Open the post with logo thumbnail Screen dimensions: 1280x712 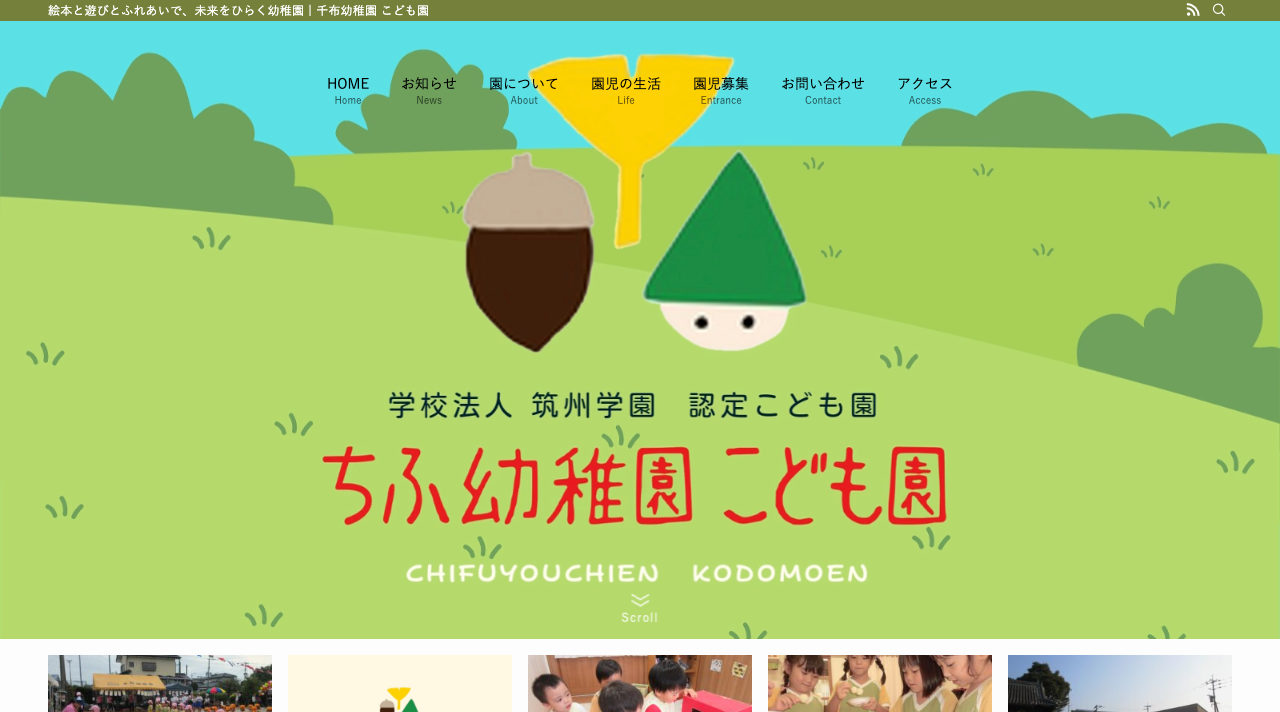400,684
